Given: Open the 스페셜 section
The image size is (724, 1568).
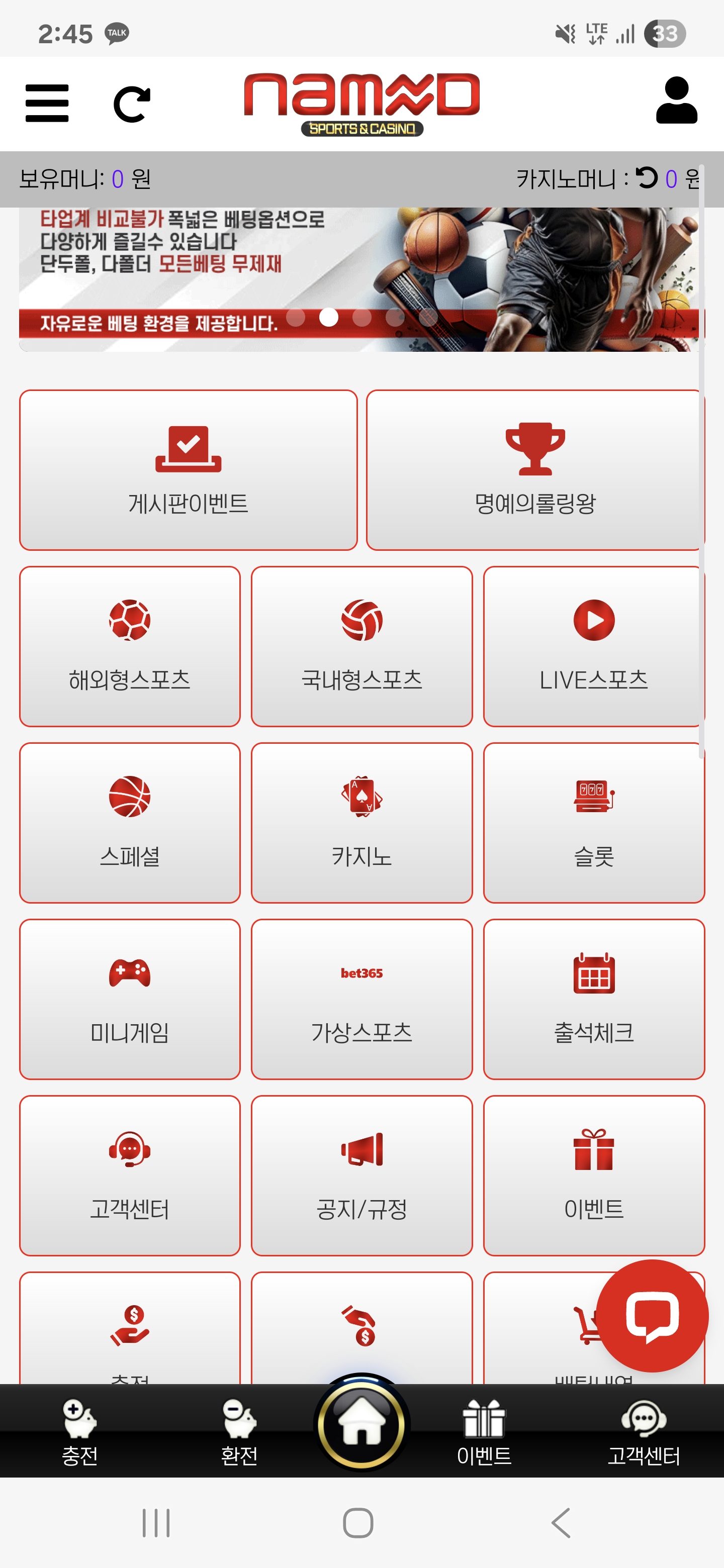Looking at the screenshot, I should [130, 822].
